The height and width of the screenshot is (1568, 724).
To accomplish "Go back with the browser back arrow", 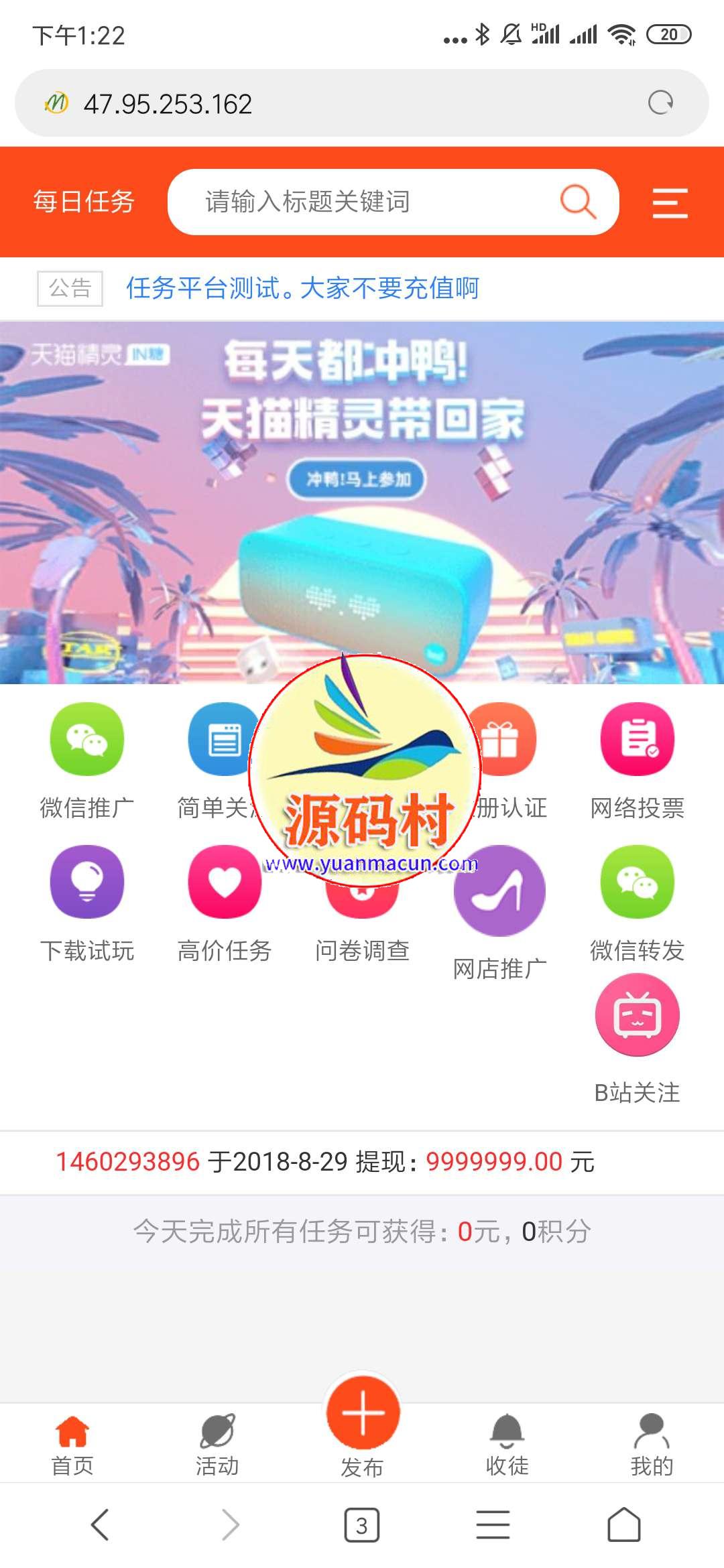I will [x=100, y=1526].
